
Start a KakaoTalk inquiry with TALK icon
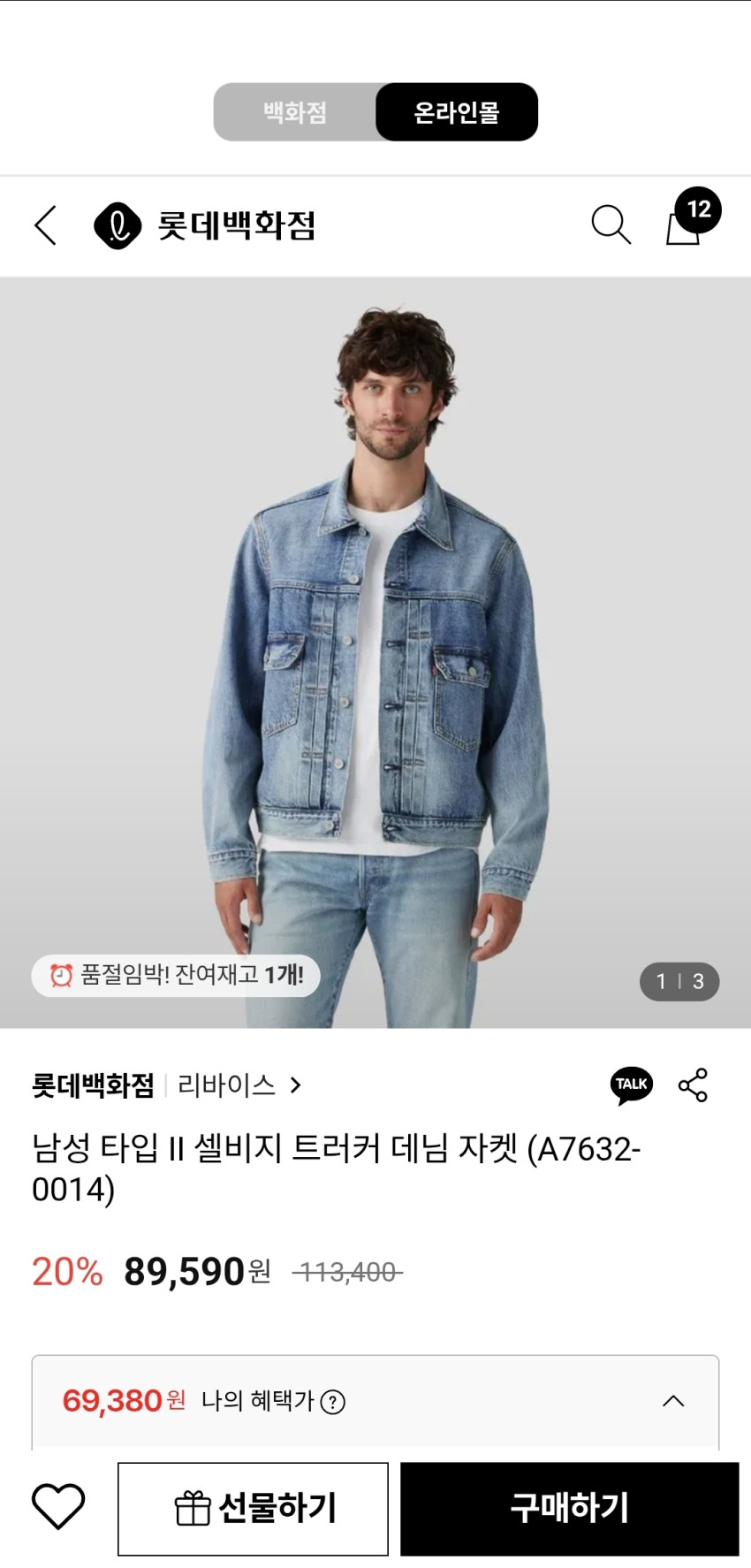631,1085
